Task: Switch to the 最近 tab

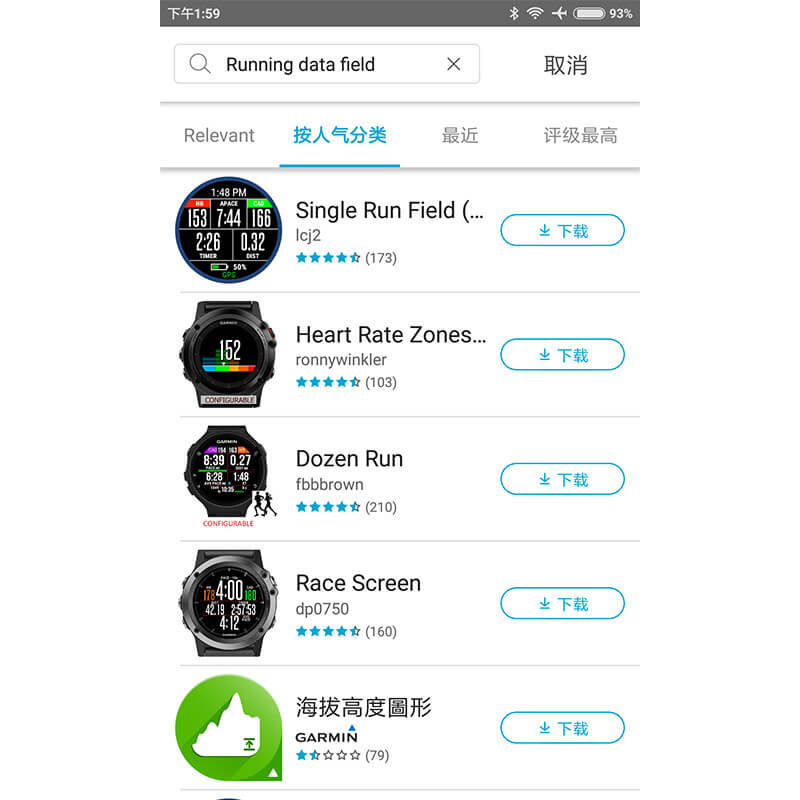Action: pyautogui.click(x=460, y=136)
